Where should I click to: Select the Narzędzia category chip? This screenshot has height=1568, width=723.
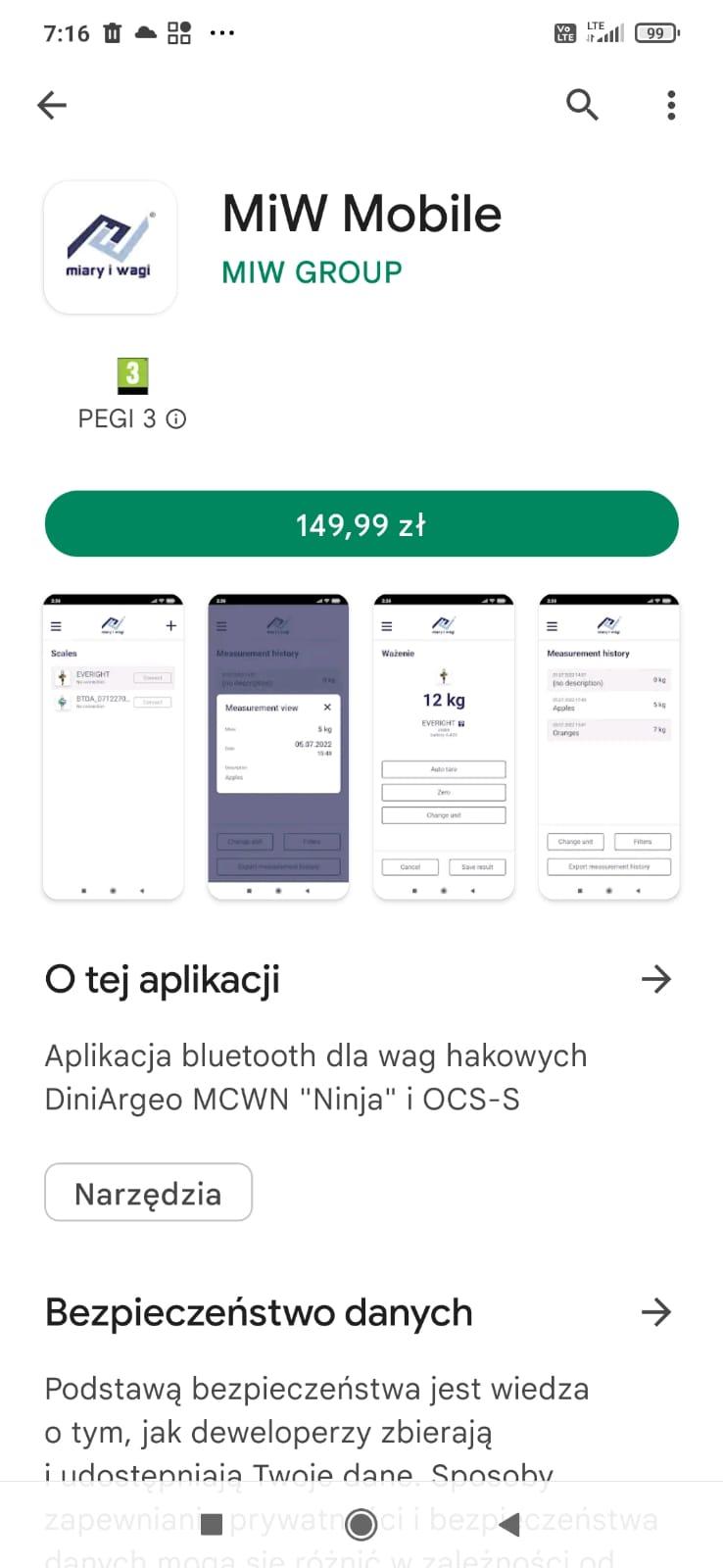(148, 1193)
